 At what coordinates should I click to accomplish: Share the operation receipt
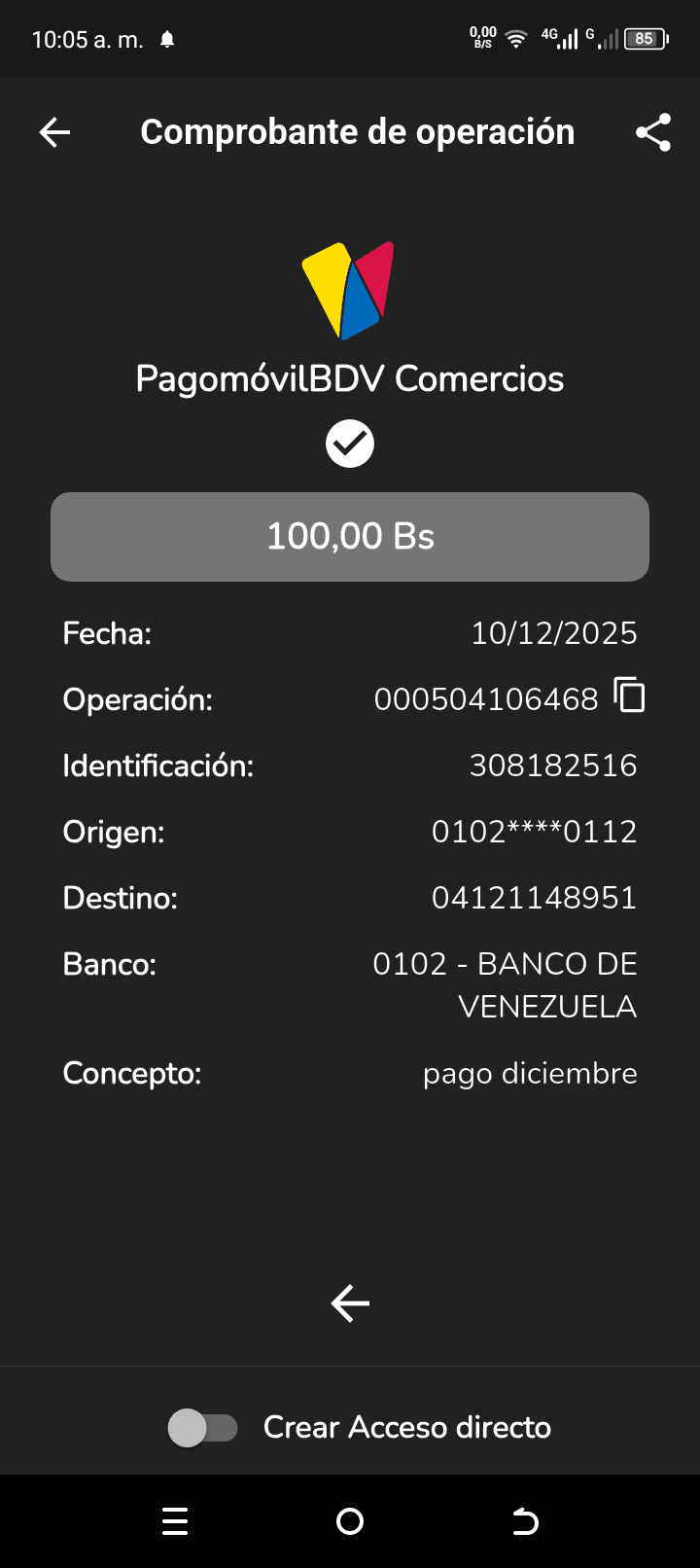pyautogui.click(x=653, y=132)
